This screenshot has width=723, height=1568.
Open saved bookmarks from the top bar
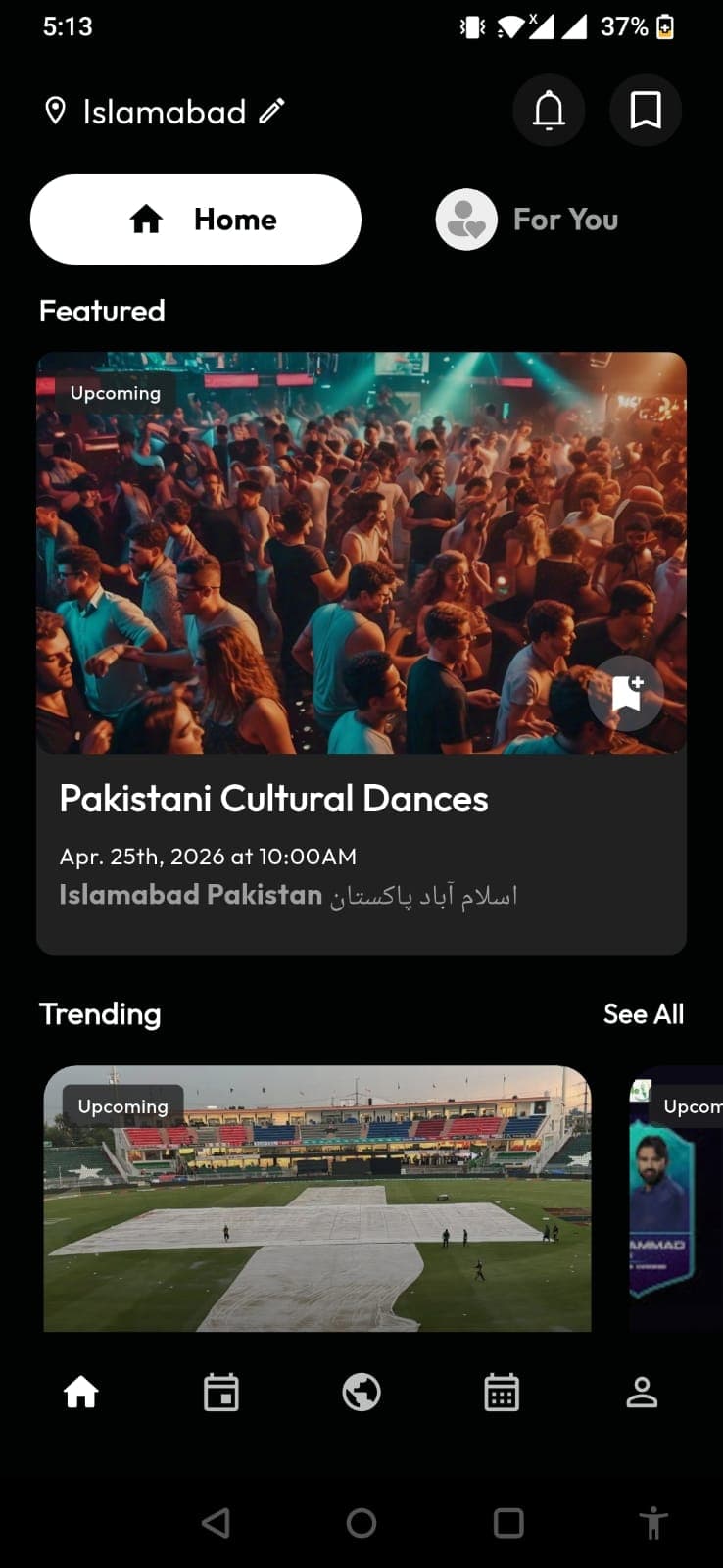tap(645, 111)
